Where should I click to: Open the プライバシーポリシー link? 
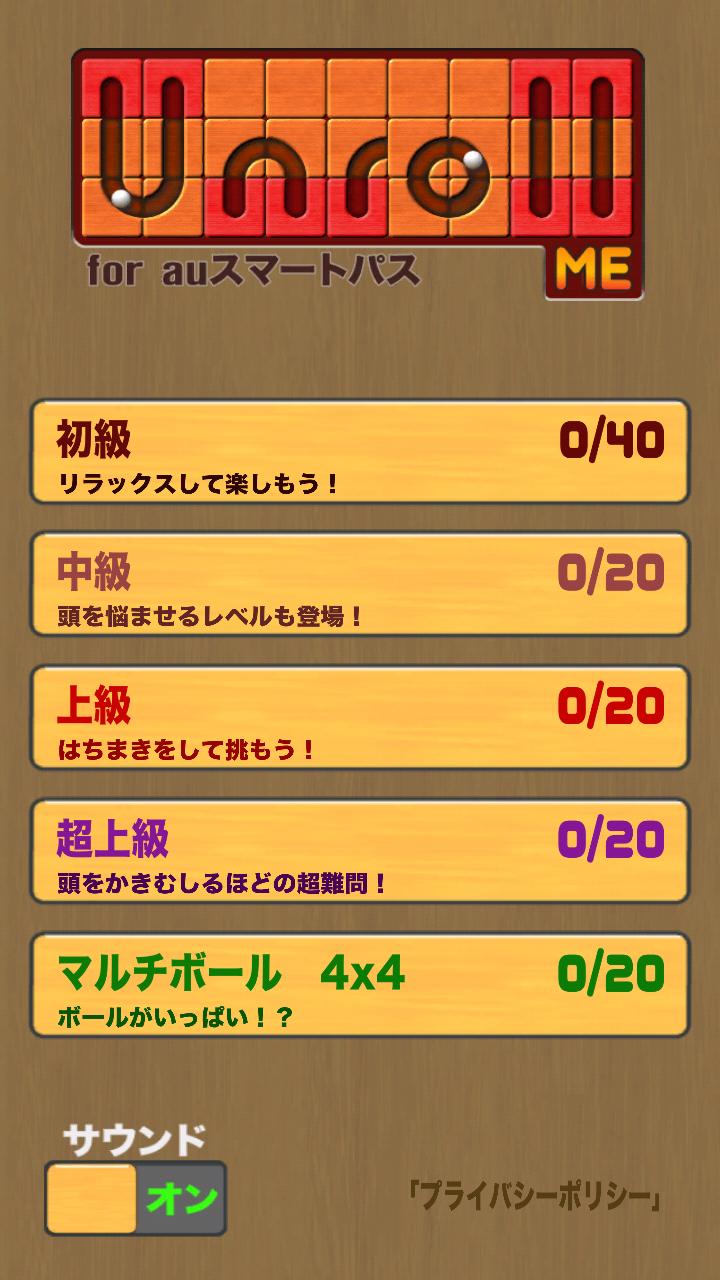(534, 1195)
